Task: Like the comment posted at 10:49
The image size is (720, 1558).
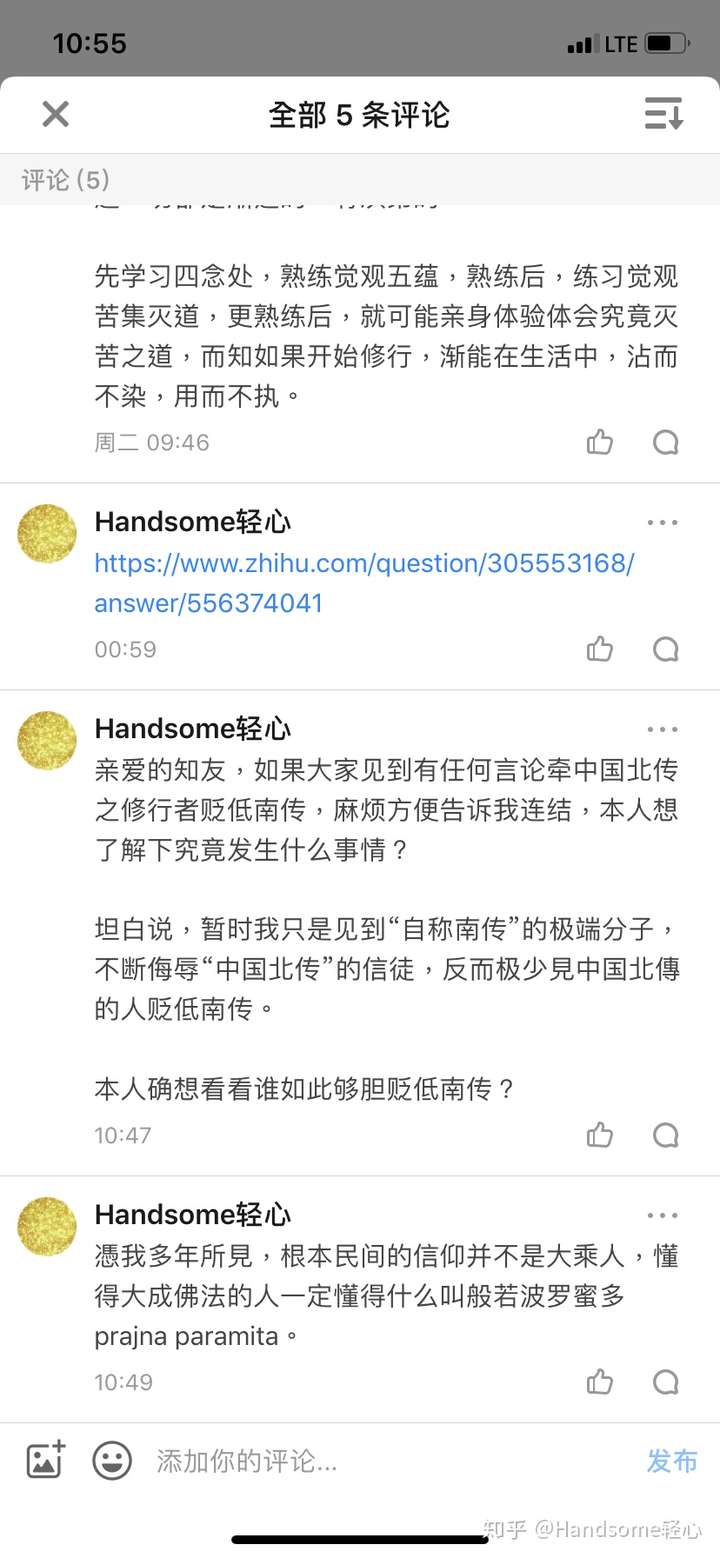Action: pos(600,1382)
